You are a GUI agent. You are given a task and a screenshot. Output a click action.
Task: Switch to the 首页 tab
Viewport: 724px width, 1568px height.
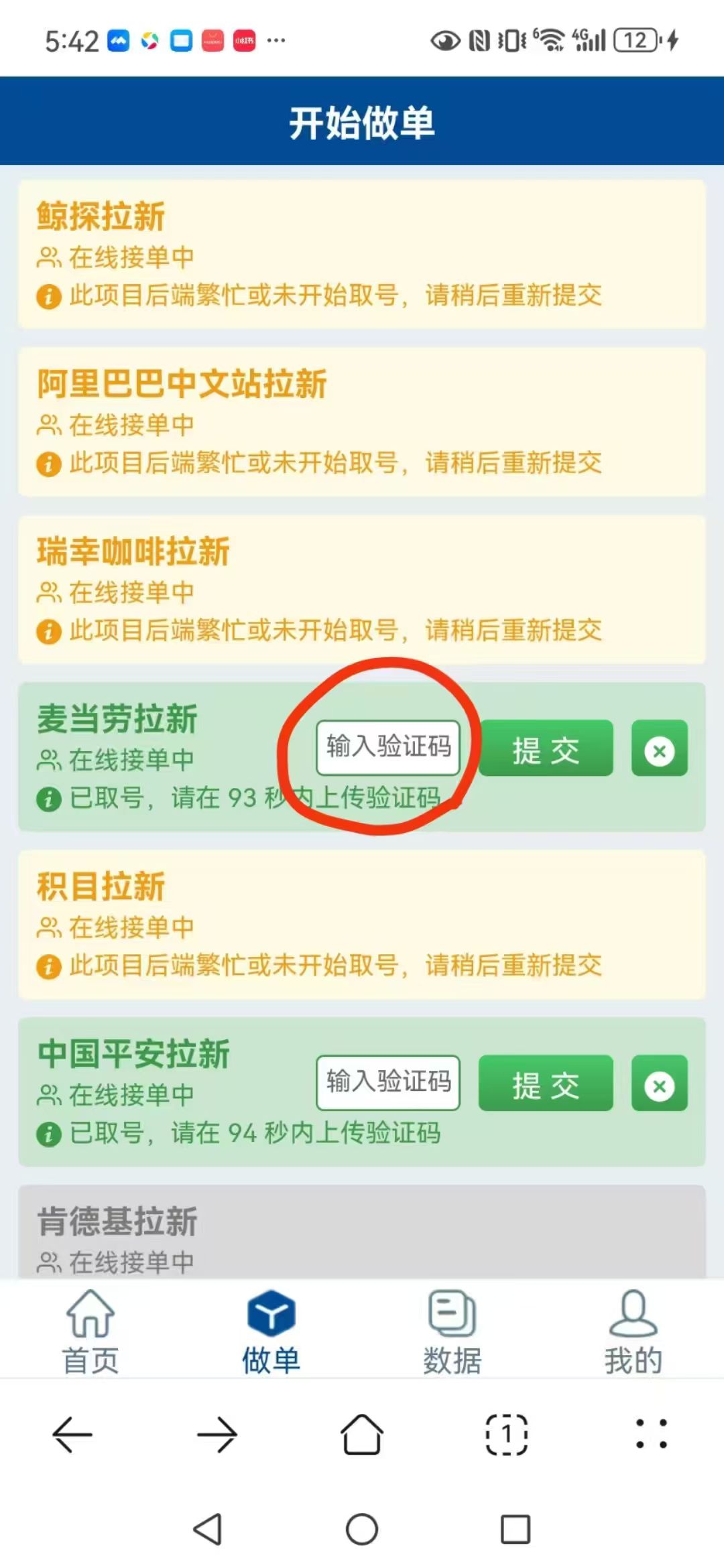pos(90,1331)
